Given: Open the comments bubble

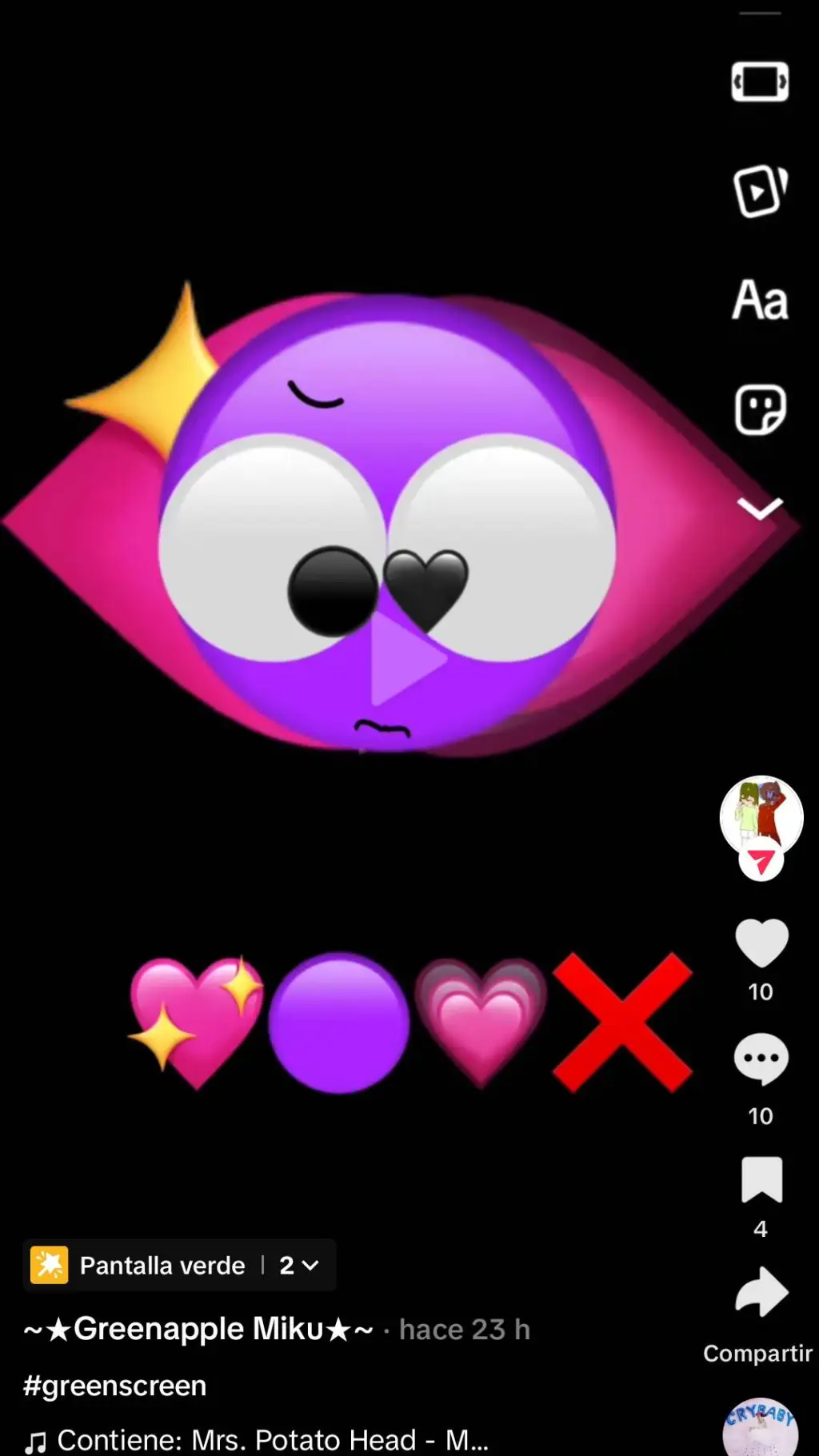Looking at the screenshot, I should pyautogui.click(x=761, y=1059).
